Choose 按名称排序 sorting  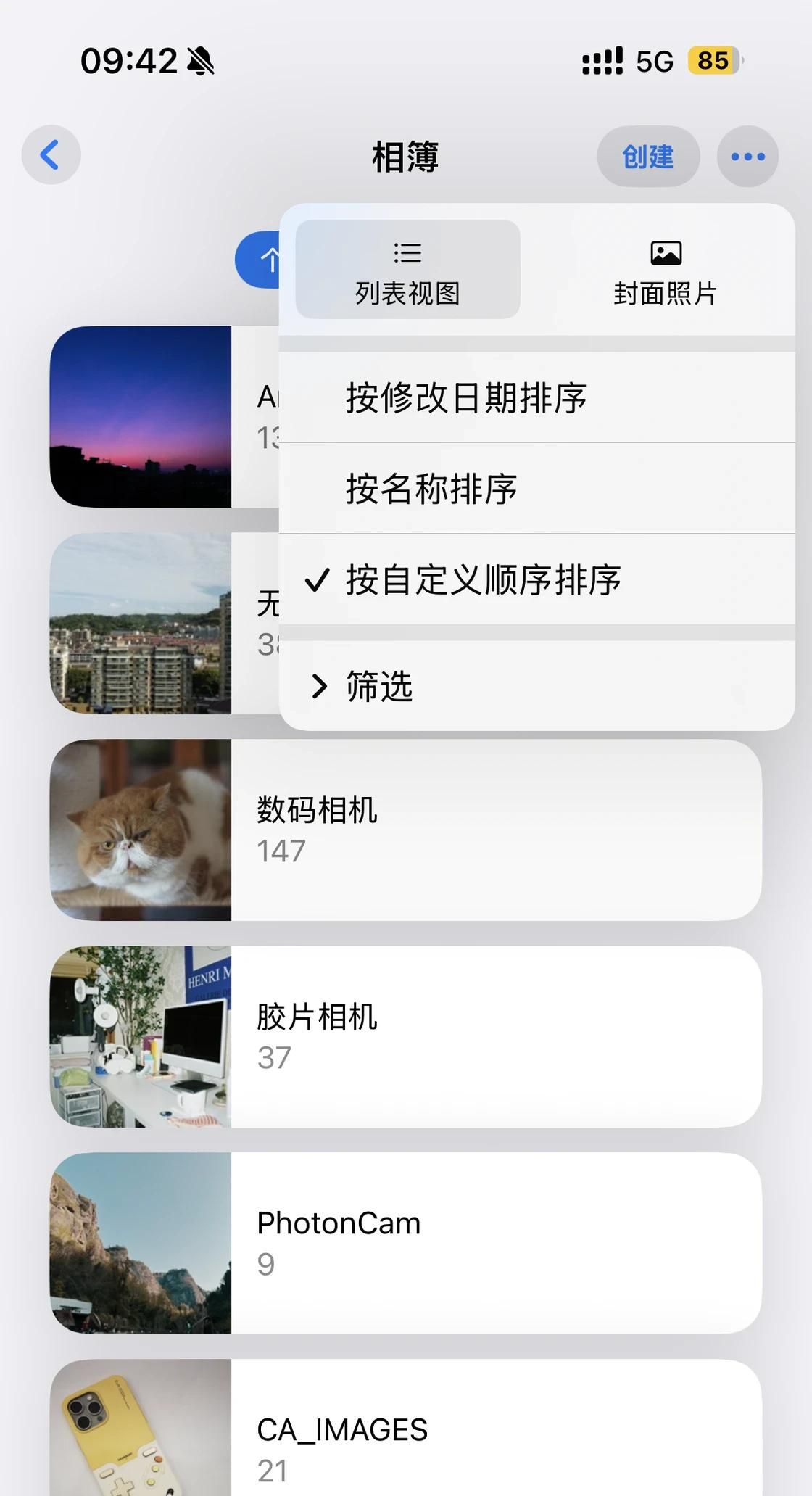431,489
